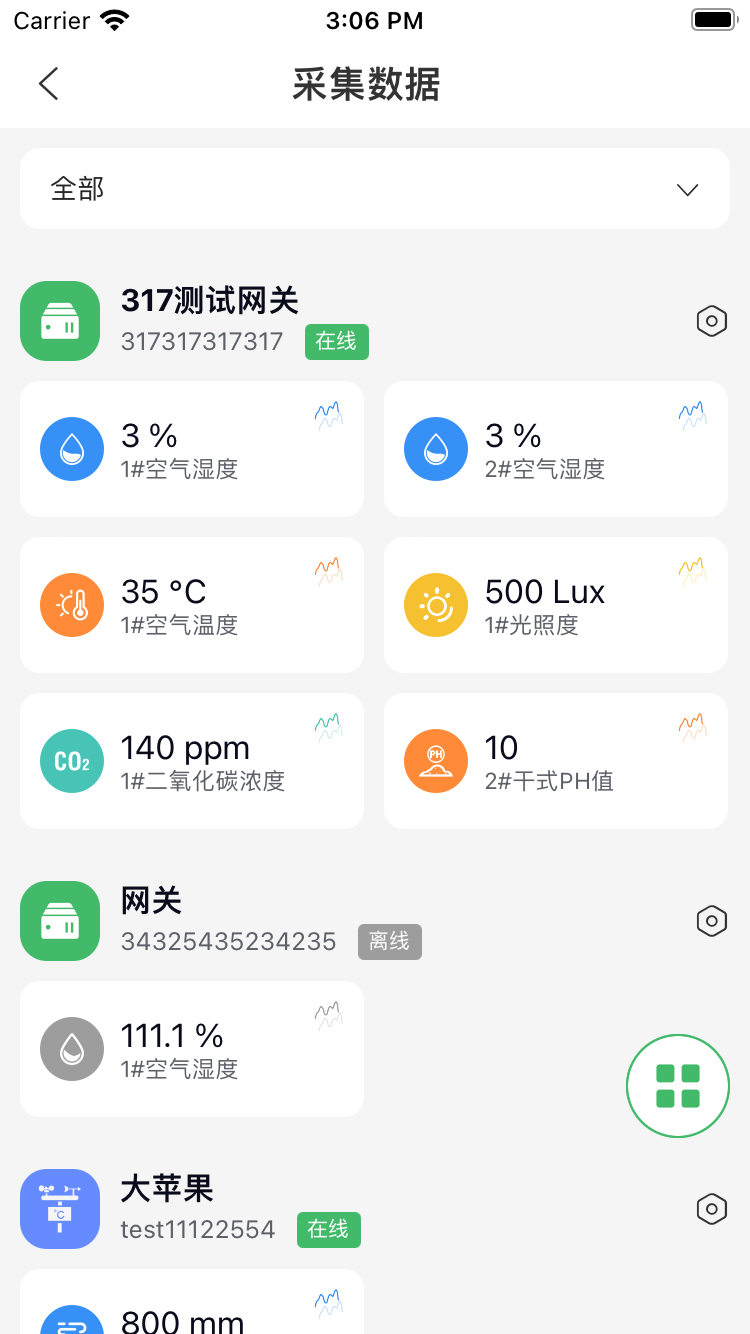View history chart on the 500 Lux card
The height and width of the screenshot is (1334, 750).
point(692,570)
